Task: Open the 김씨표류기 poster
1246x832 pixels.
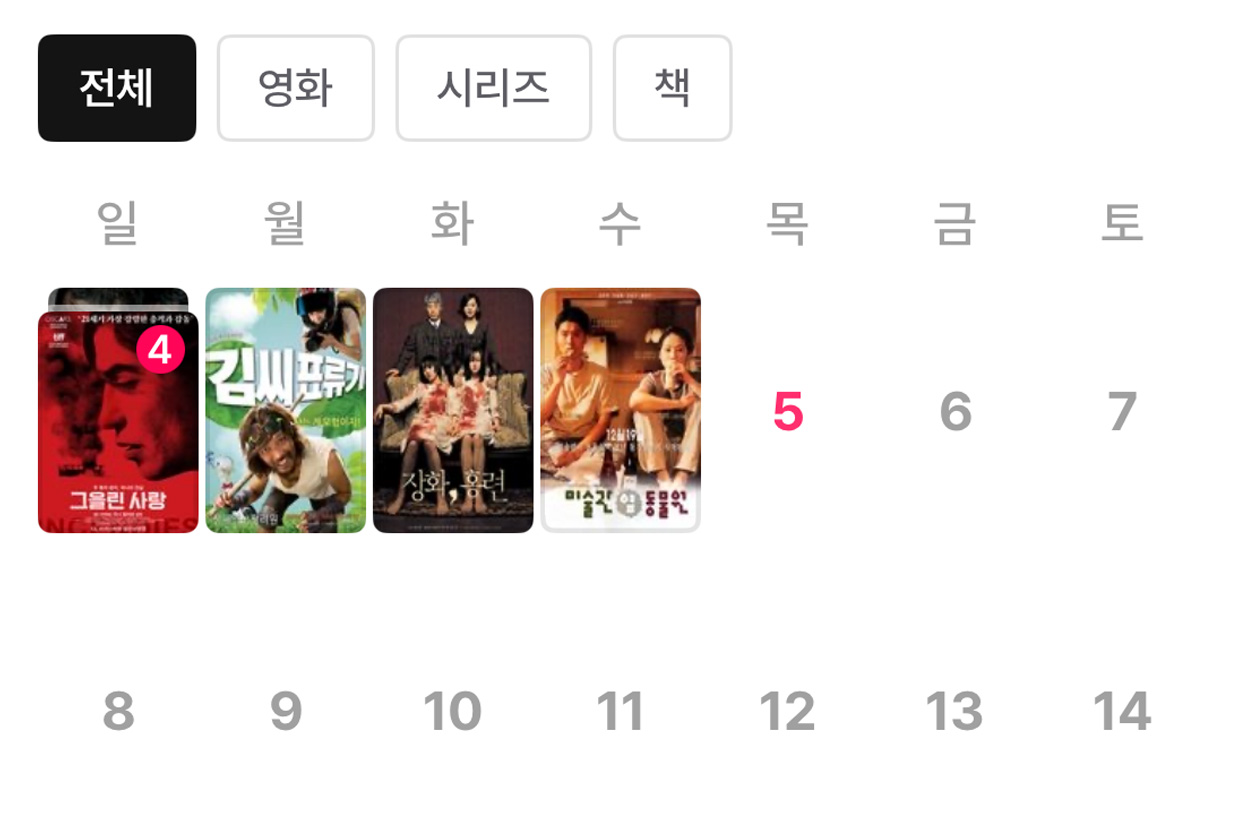Action: [x=285, y=410]
